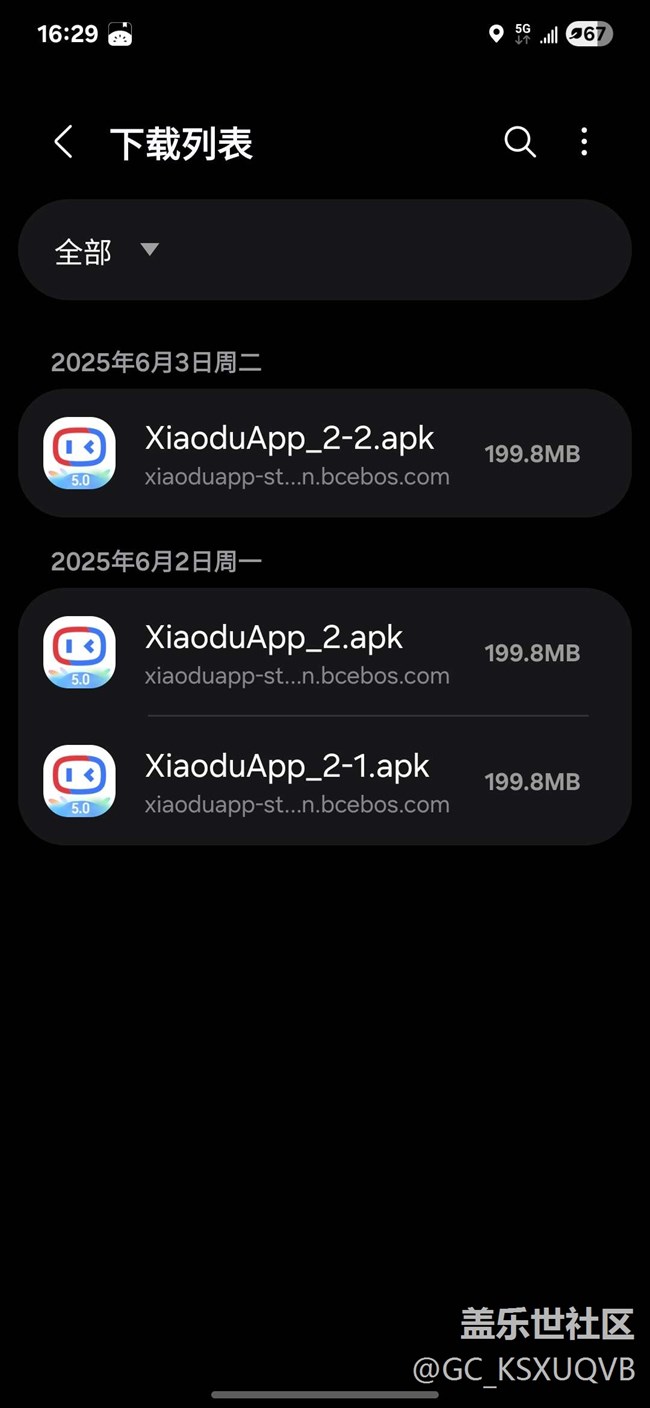The width and height of the screenshot is (650, 1408).
Task: Search the downloads with the magnifier icon
Action: 520,142
